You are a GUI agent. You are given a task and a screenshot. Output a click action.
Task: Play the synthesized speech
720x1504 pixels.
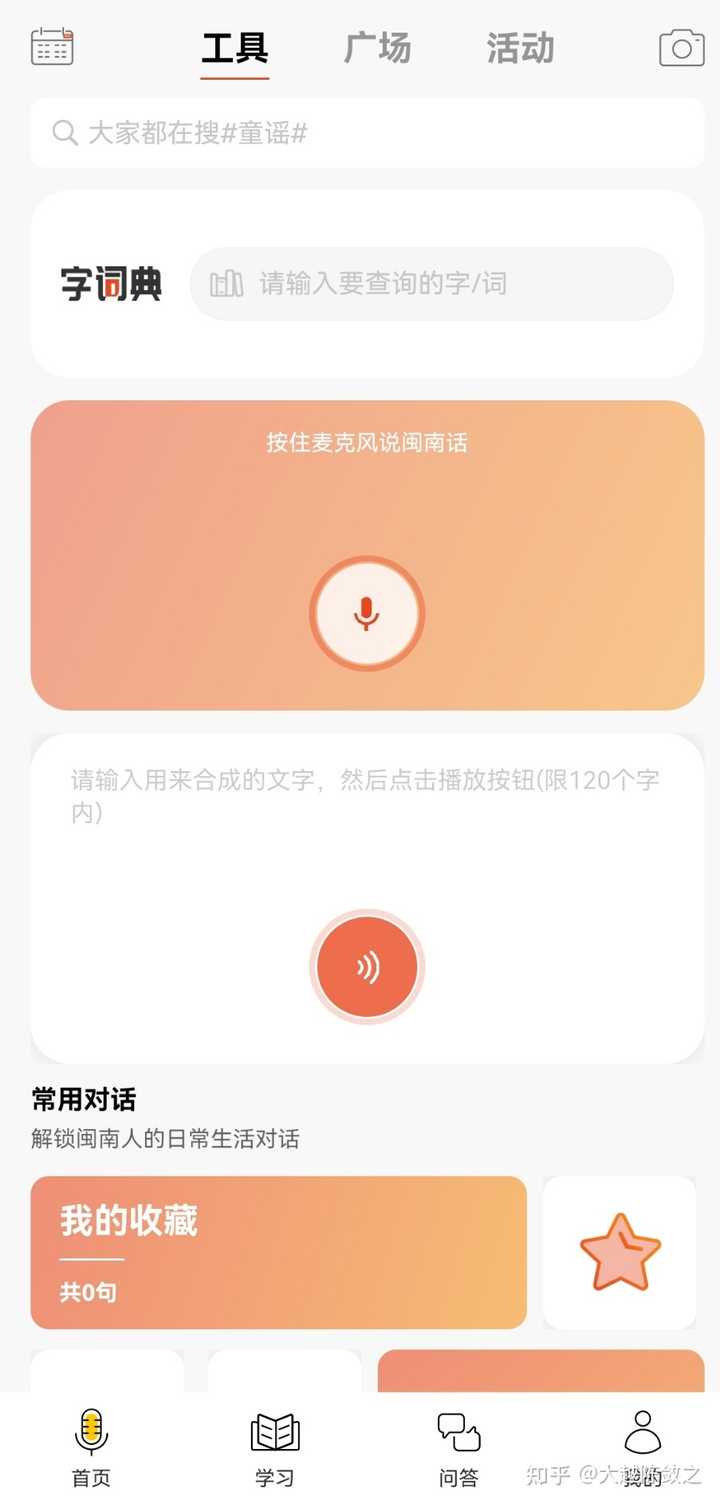pyautogui.click(x=367, y=967)
